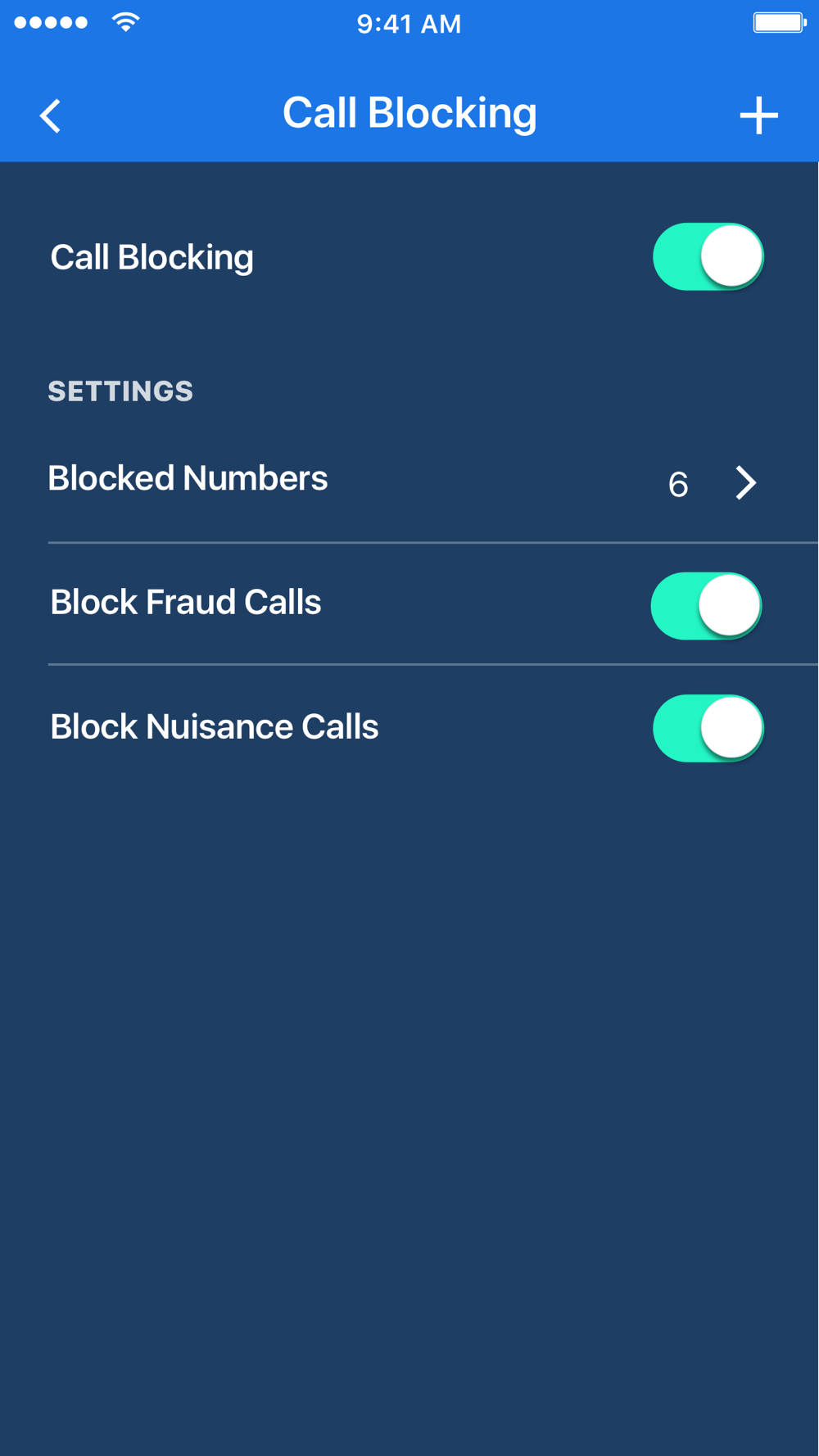Go back from Call Blocking screen

click(50, 115)
